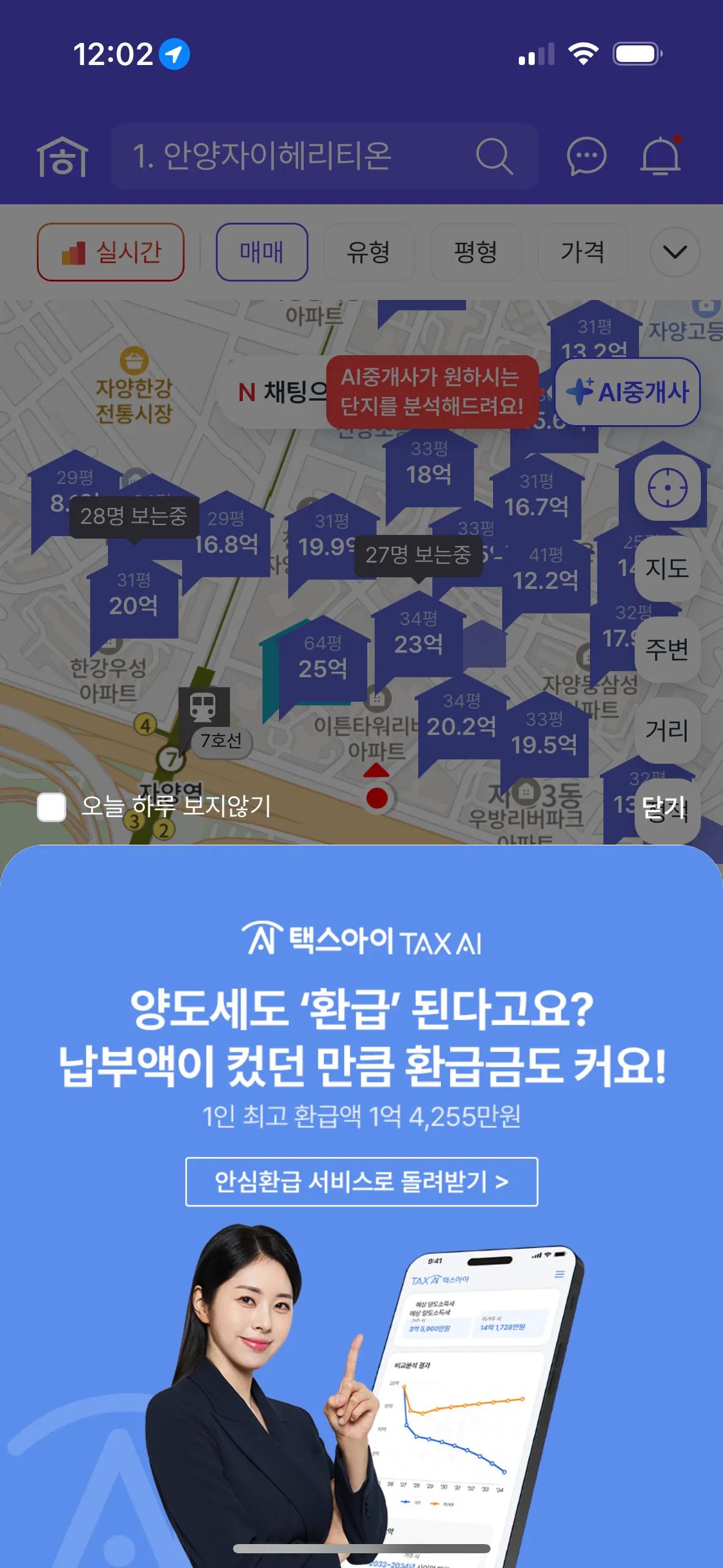Tap the home icon in the header
The width and height of the screenshot is (723, 1568).
tap(63, 156)
